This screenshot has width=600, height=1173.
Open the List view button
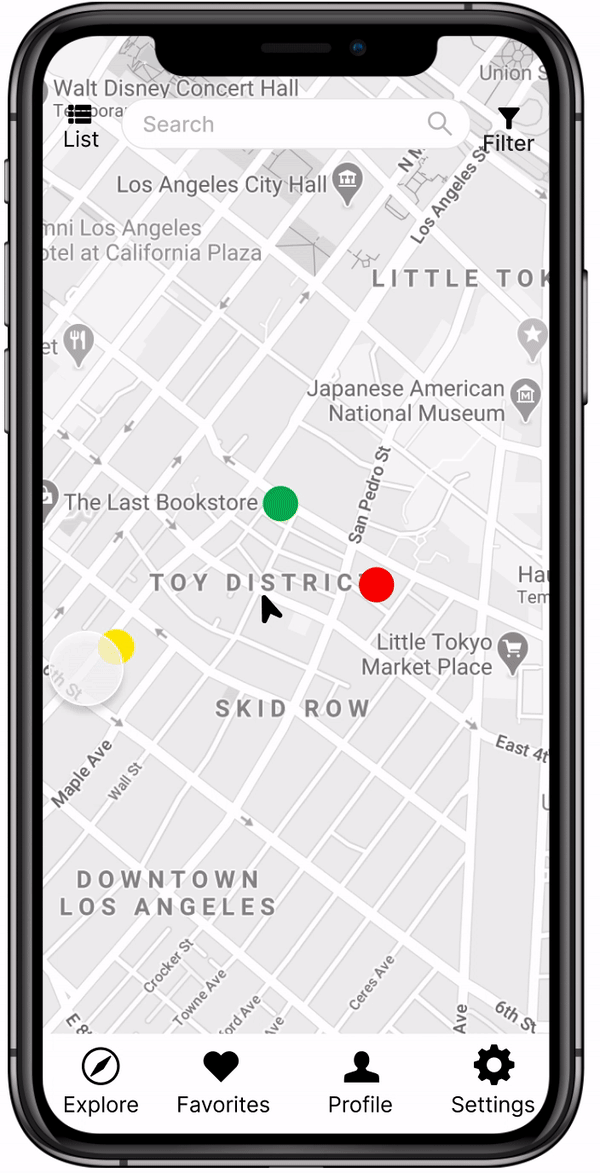81,126
